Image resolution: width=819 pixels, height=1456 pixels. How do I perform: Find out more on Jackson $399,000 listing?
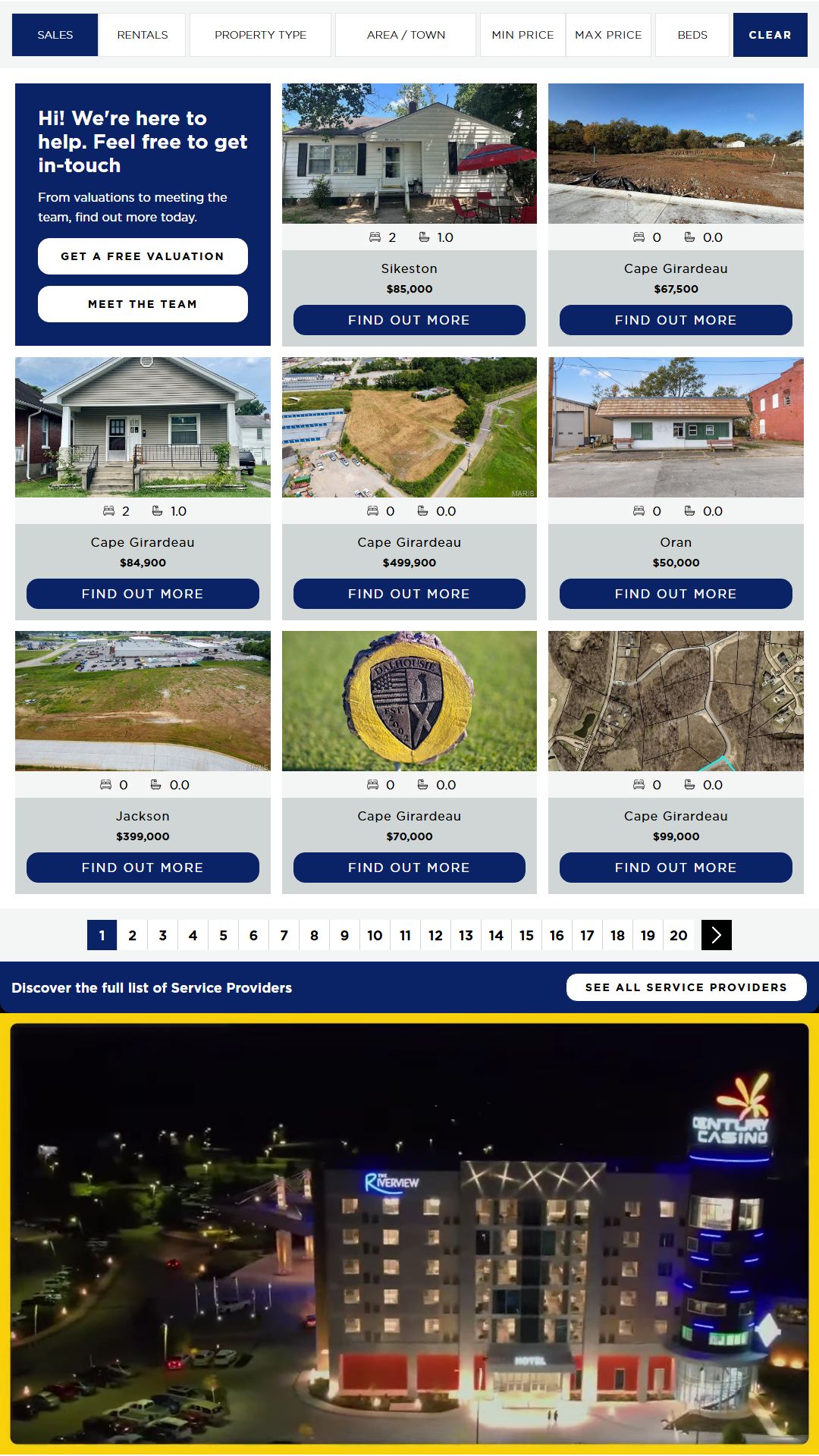(x=143, y=868)
